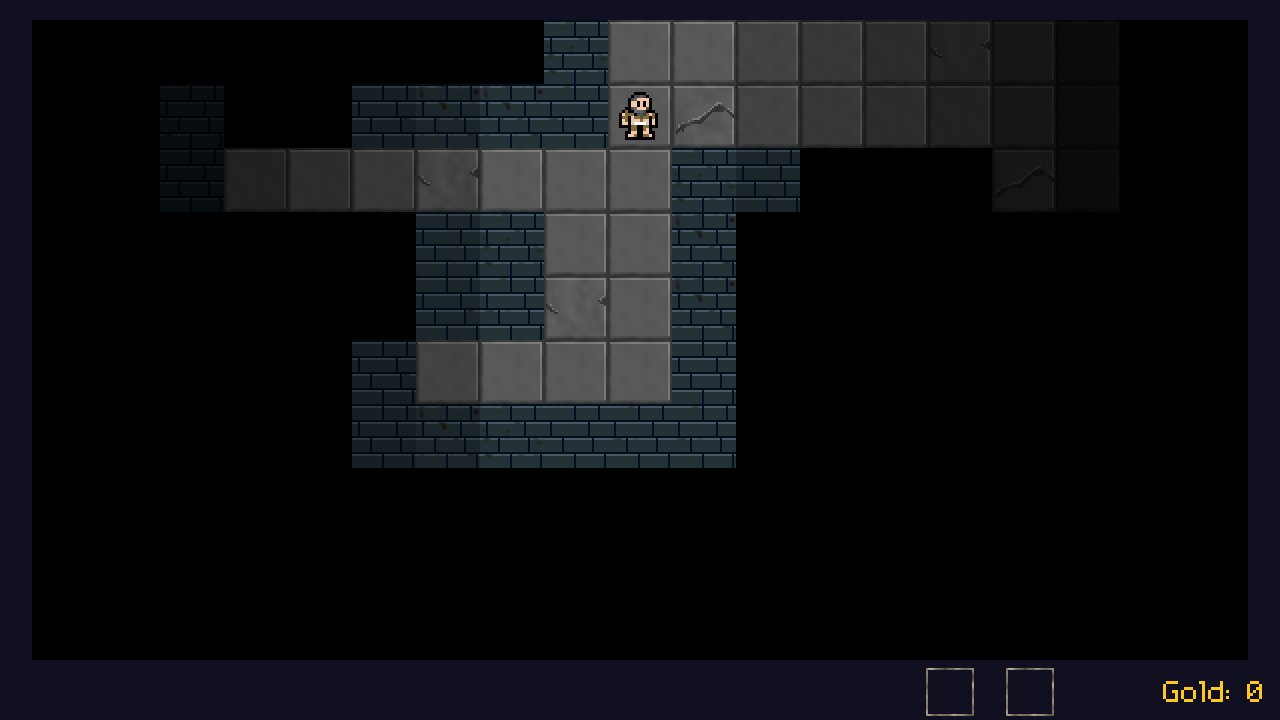Screen dimensions: 1280x720
Task: Open the left empty inventory slot
Action: (x=949, y=692)
